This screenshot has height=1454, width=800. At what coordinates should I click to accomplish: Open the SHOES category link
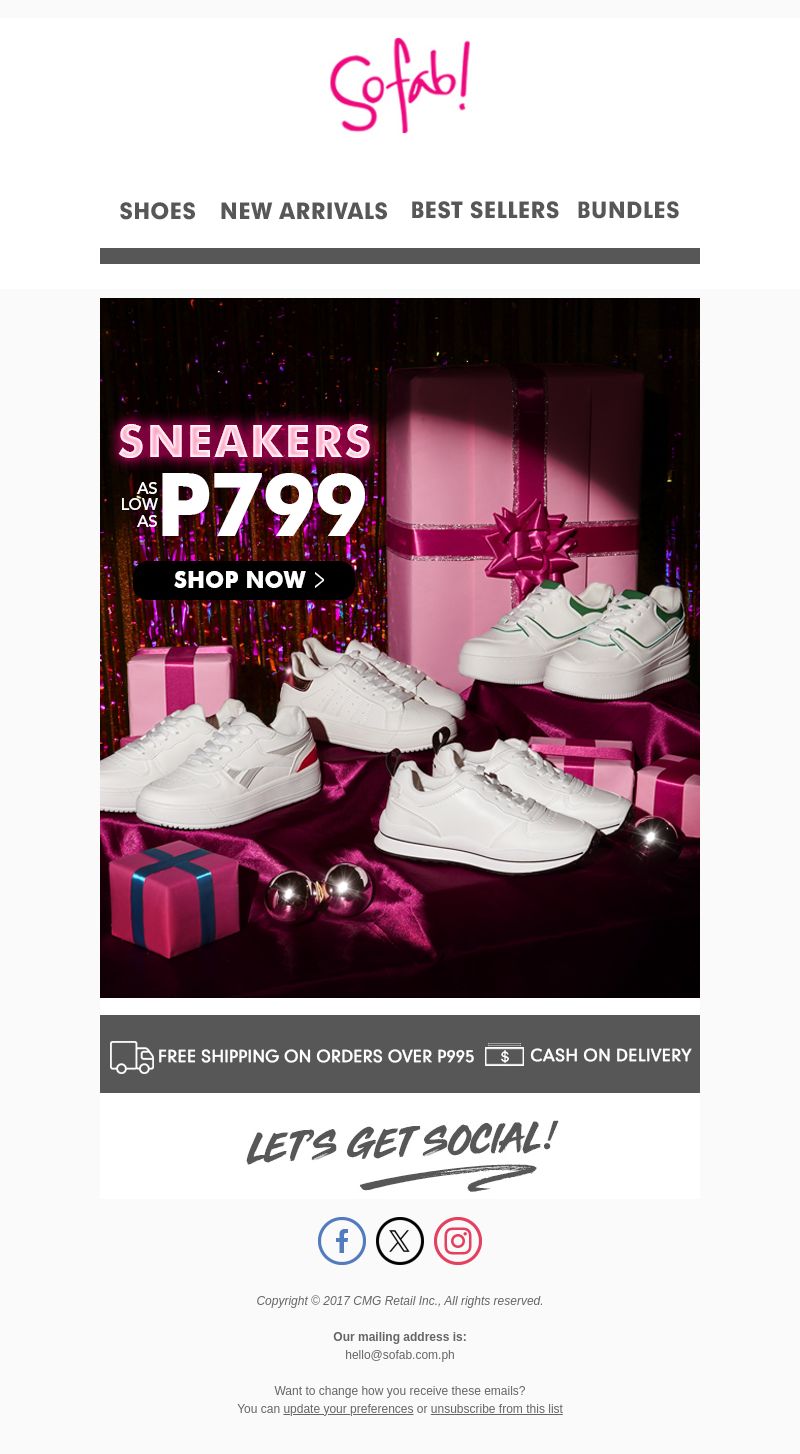(x=158, y=211)
